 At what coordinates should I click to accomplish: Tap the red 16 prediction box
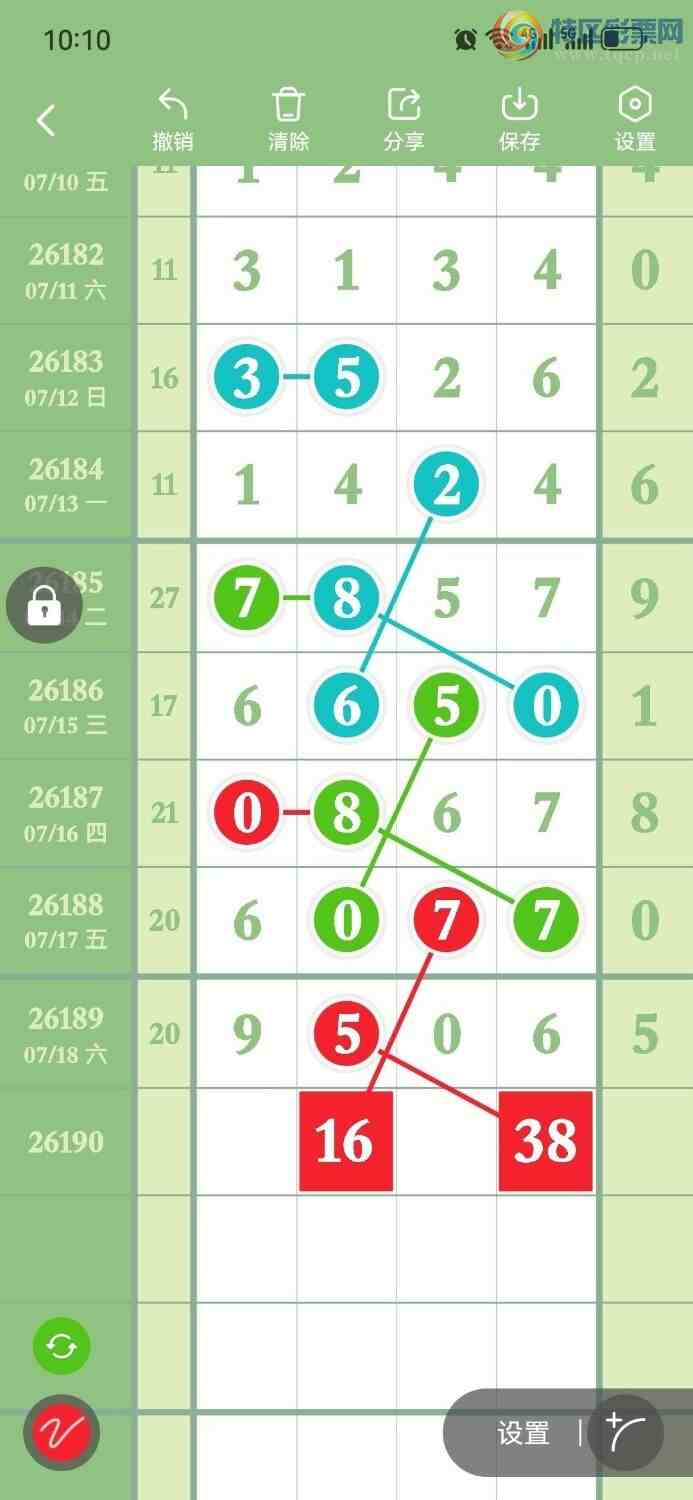point(345,1141)
